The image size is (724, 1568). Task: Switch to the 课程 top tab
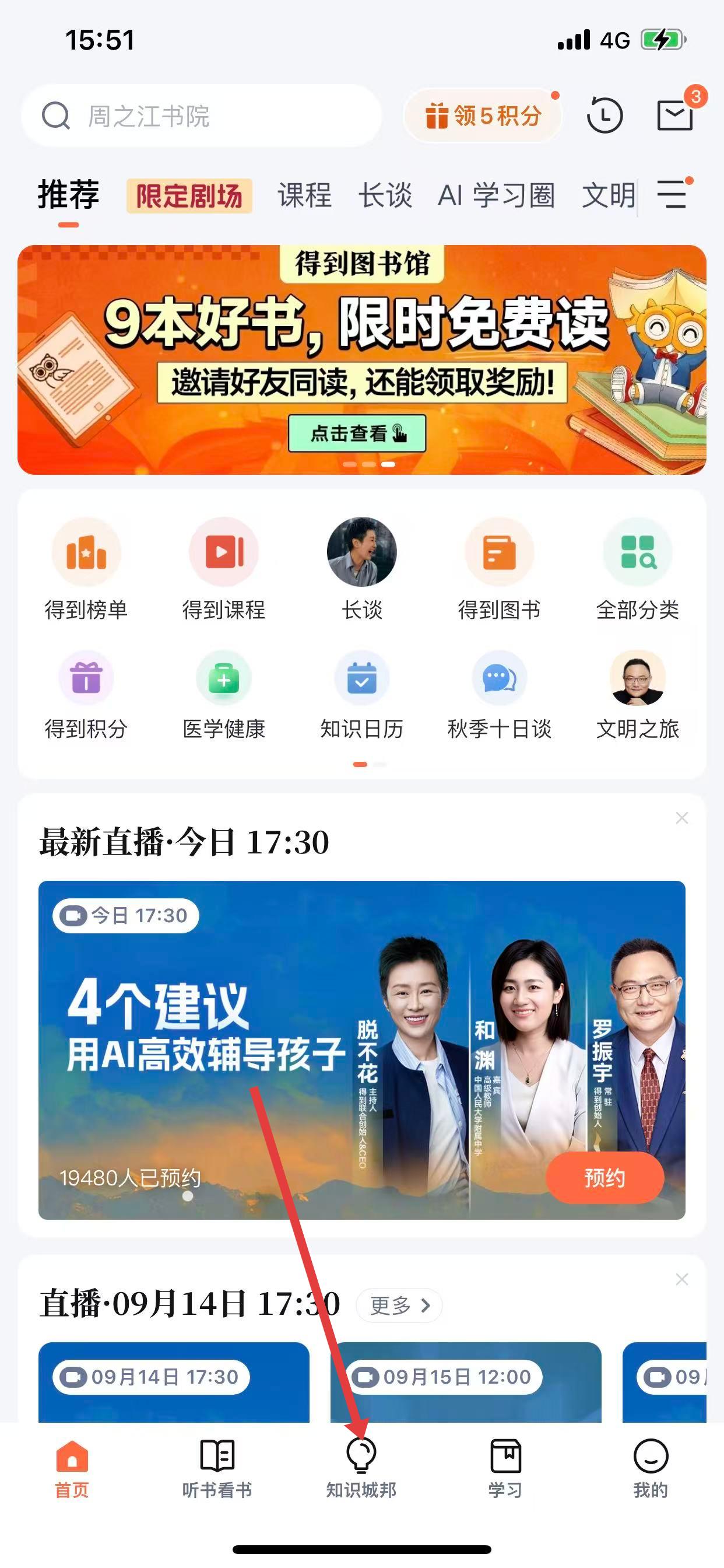(x=304, y=196)
